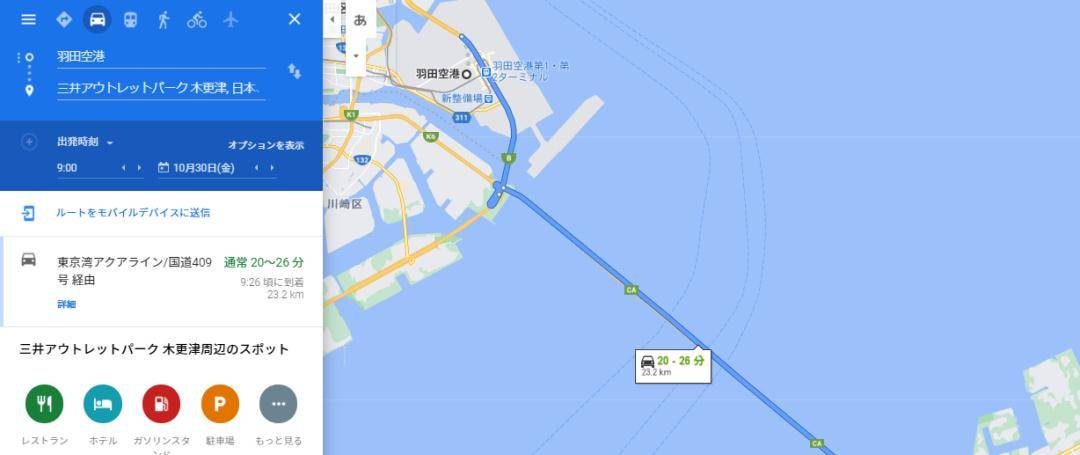Open 詳細 for the Aqua-Line route
Viewport: 1080px width, 455px height.
point(66,304)
